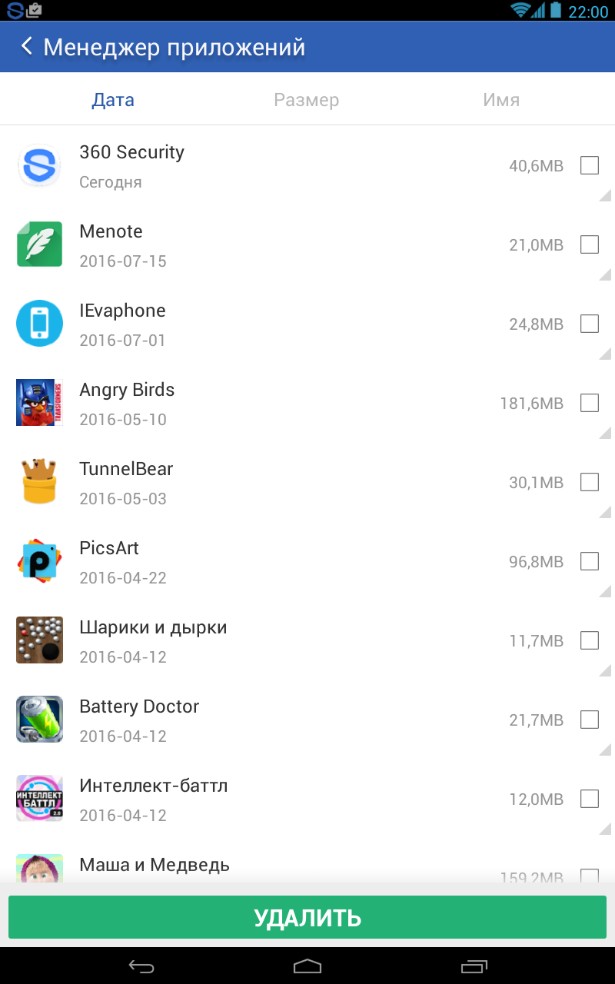Select IEvaphone for removal
Screen dimensions: 615x984
click(x=589, y=324)
